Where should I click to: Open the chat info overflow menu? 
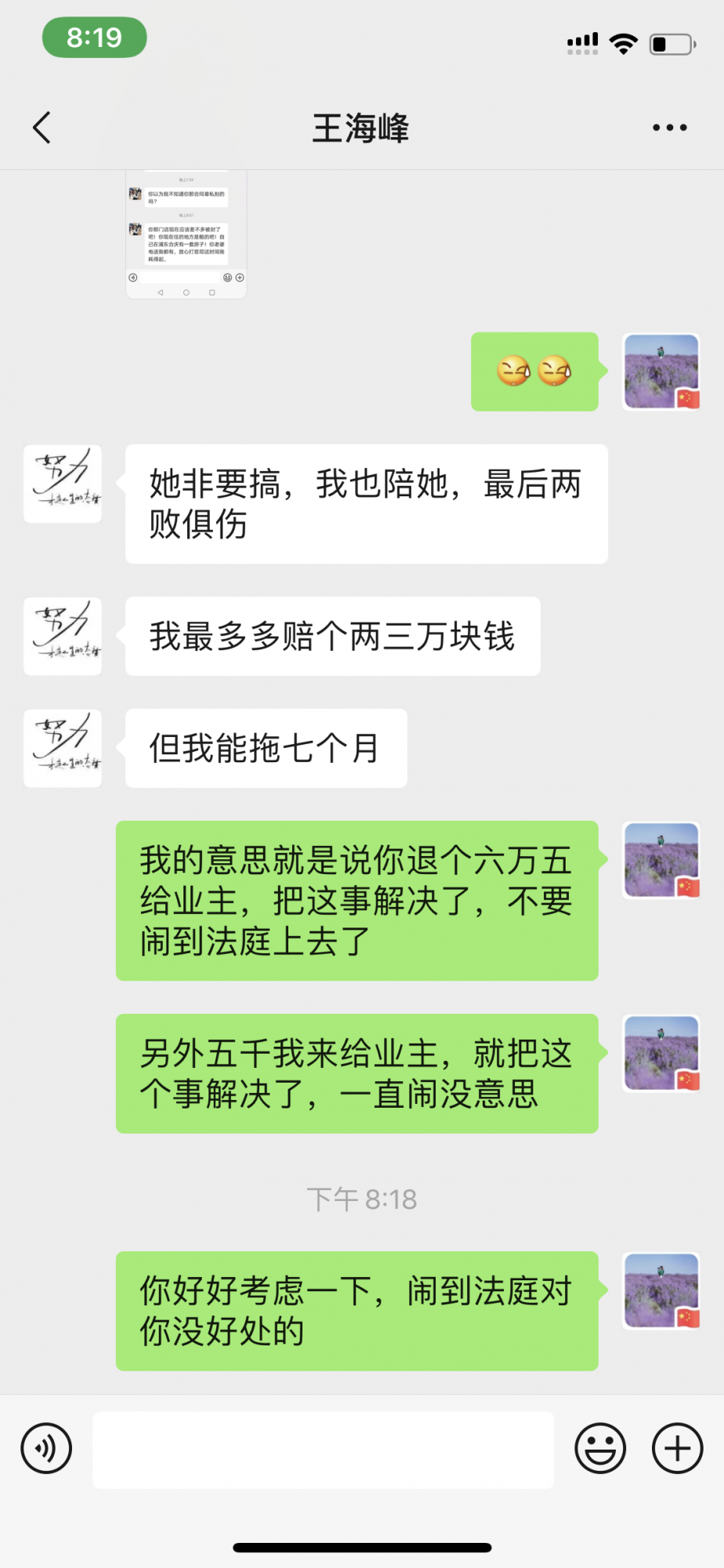(669, 128)
